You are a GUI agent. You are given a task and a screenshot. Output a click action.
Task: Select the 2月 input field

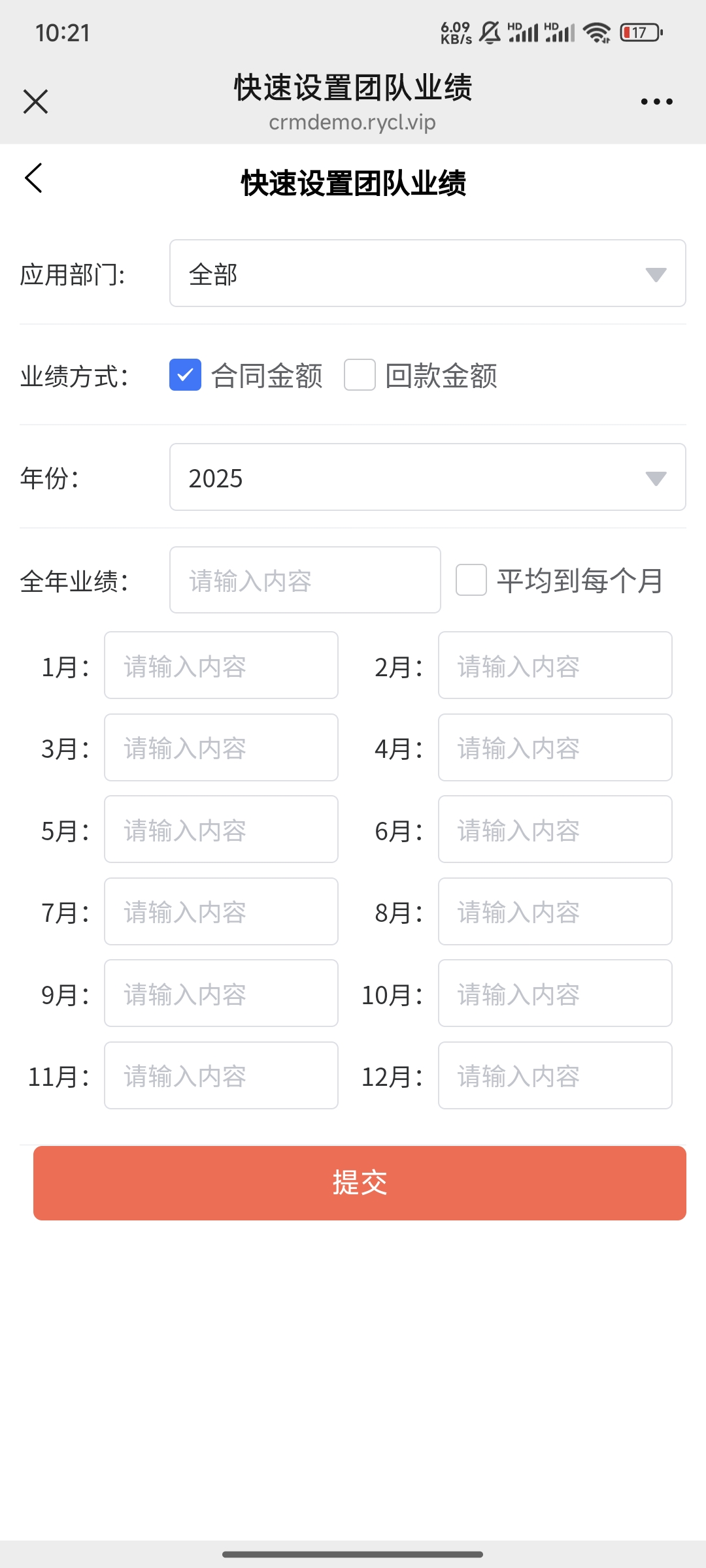pos(555,666)
